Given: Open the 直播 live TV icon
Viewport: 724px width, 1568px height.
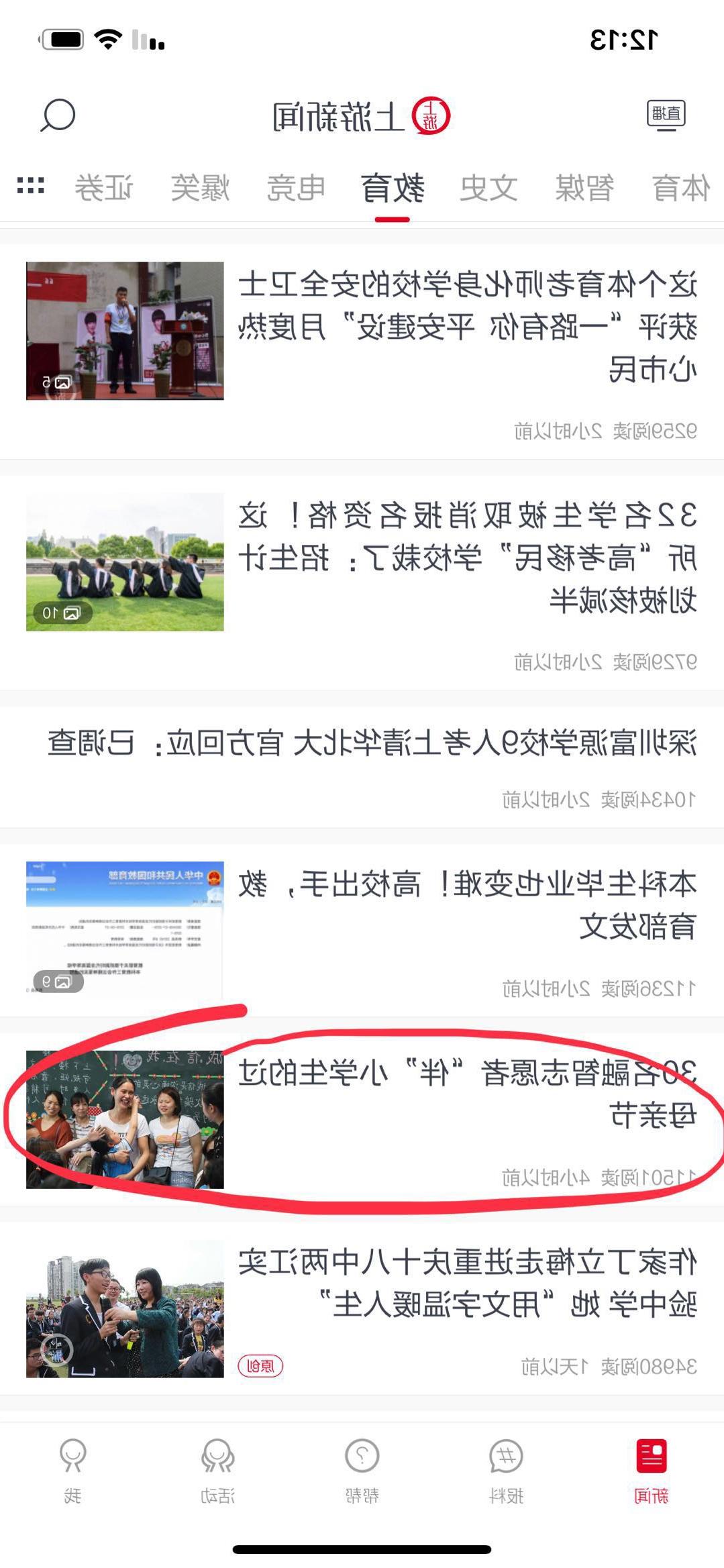Looking at the screenshot, I should tap(666, 115).
